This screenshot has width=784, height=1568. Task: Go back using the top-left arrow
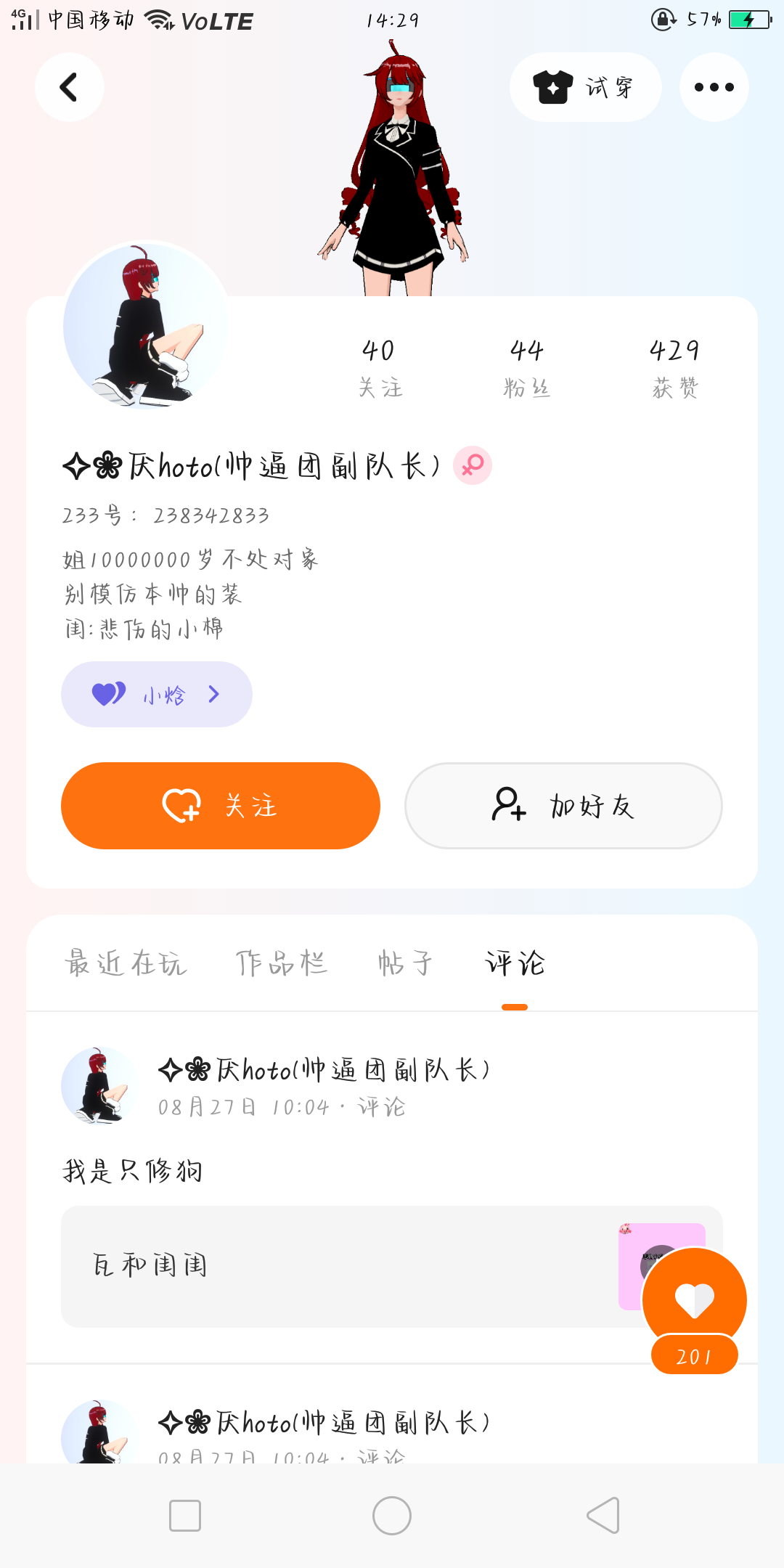pyautogui.click(x=69, y=87)
